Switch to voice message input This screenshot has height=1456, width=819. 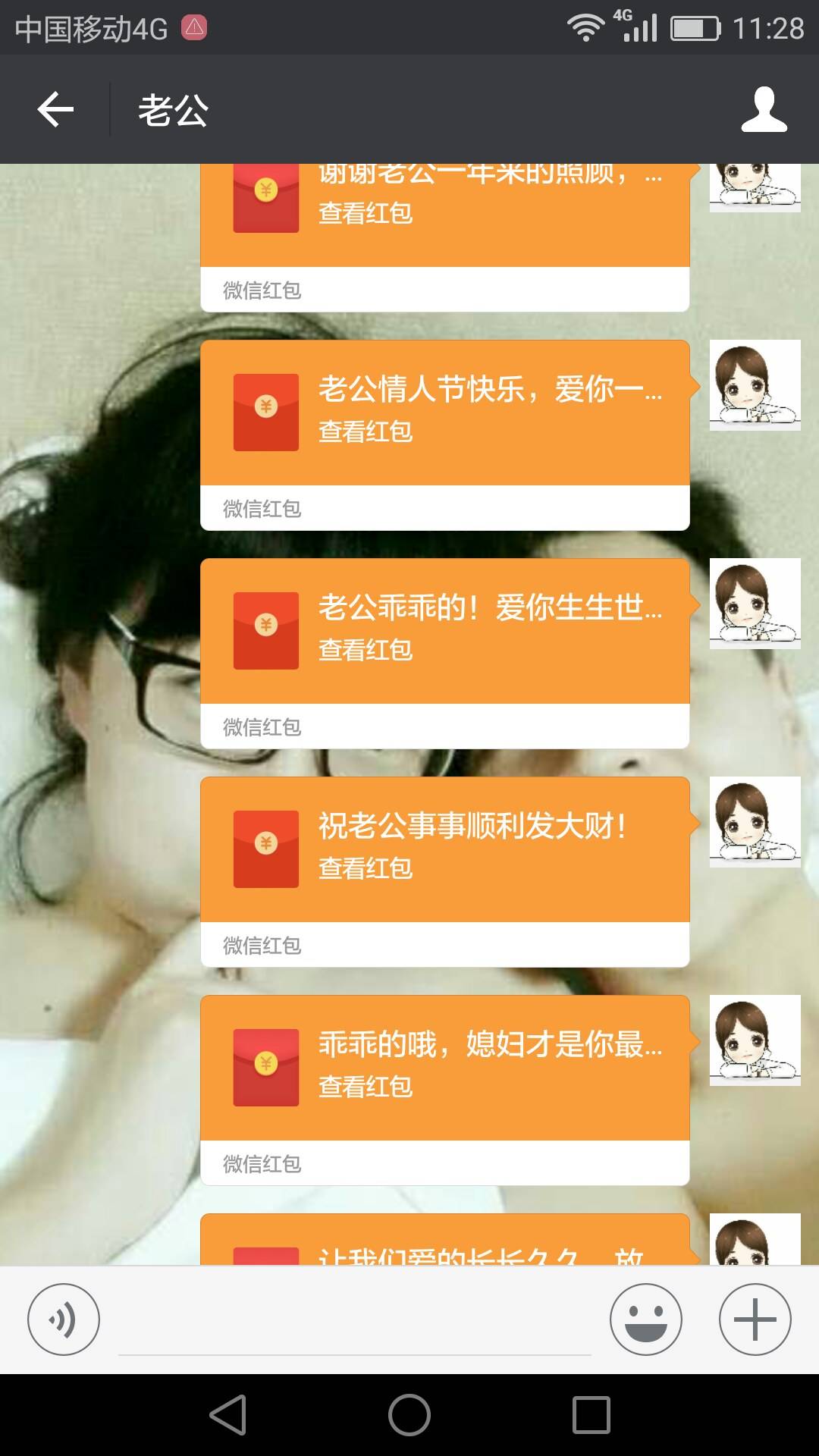pyautogui.click(x=64, y=1319)
